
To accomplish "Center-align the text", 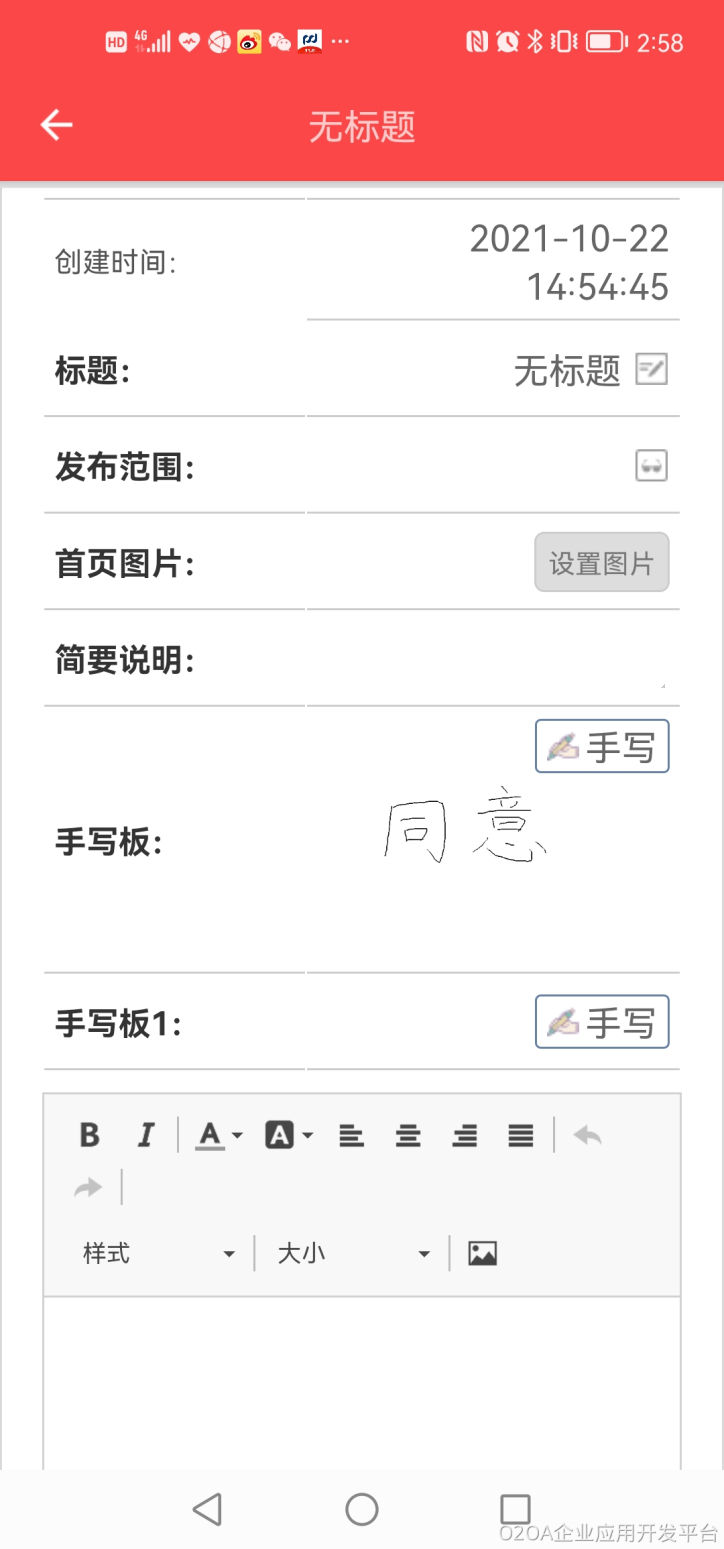I will coord(408,1135).
